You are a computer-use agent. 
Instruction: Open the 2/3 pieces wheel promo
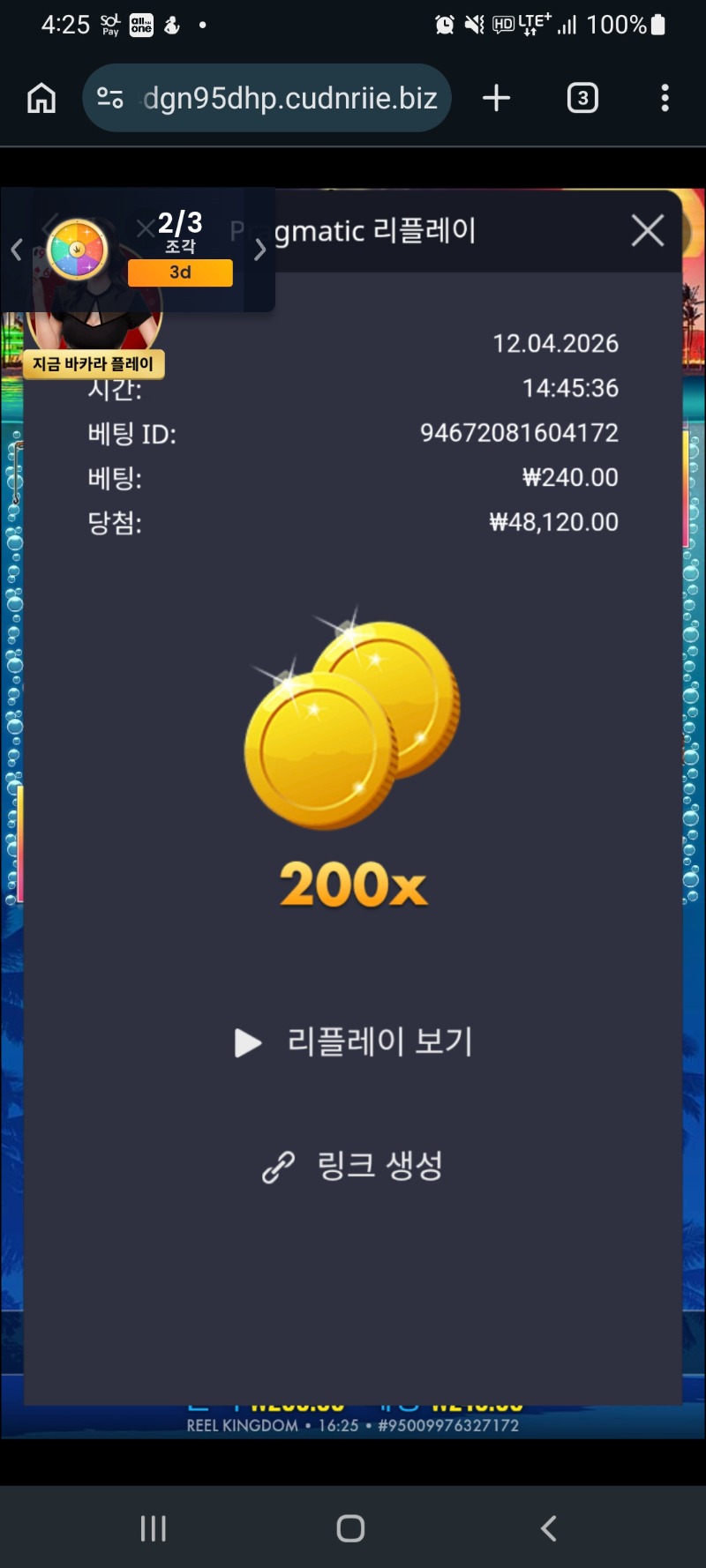click(78, 250)
